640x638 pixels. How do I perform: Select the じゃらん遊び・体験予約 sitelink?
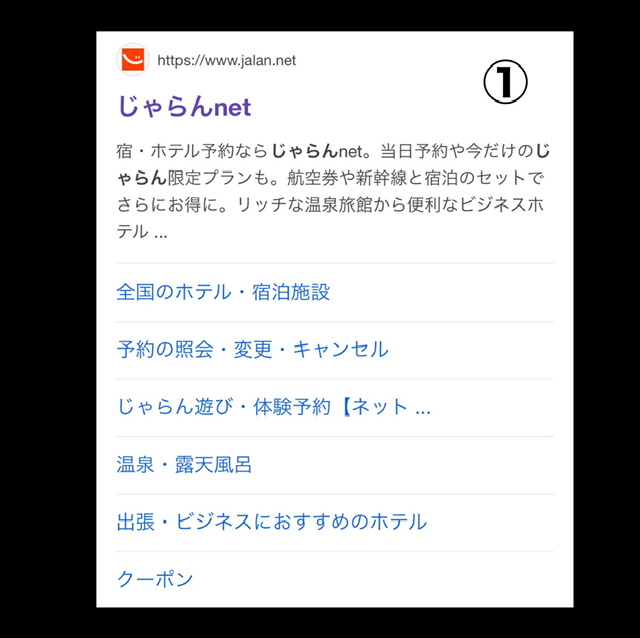(273, 407)
